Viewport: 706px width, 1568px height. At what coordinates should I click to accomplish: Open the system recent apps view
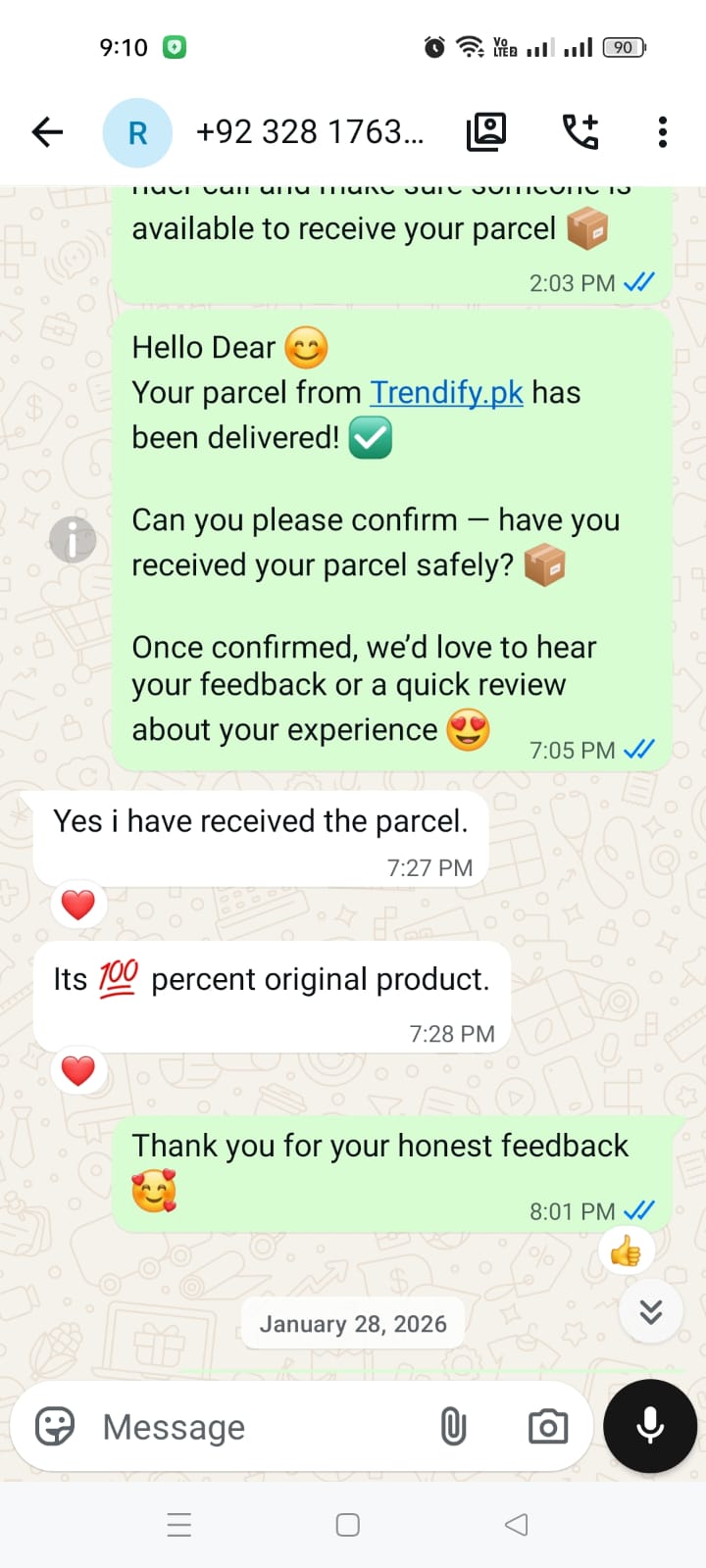[179, 1525]
